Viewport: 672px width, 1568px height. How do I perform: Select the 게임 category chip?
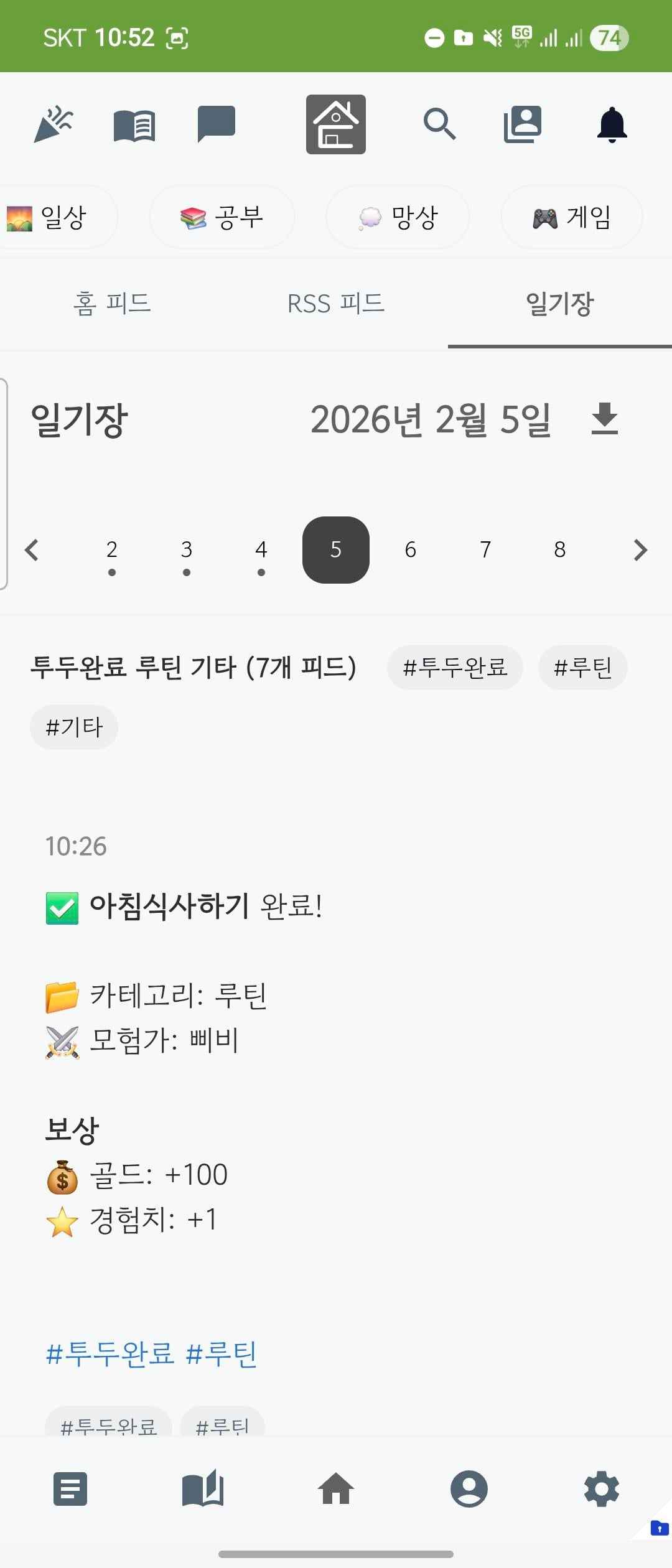point(571,217)
